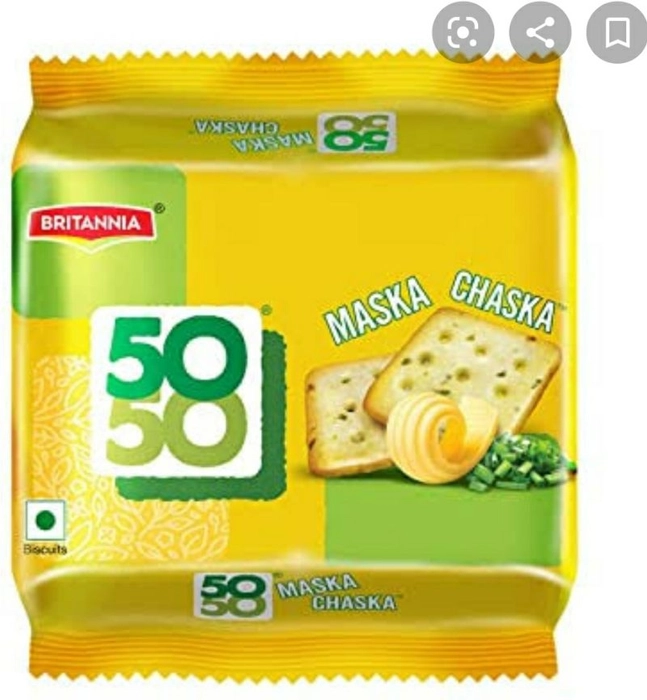This screenshot has height=700, width=647.
Task: Bookmark this image to collection
Action: pyautogui.click(x=617, y=34)
